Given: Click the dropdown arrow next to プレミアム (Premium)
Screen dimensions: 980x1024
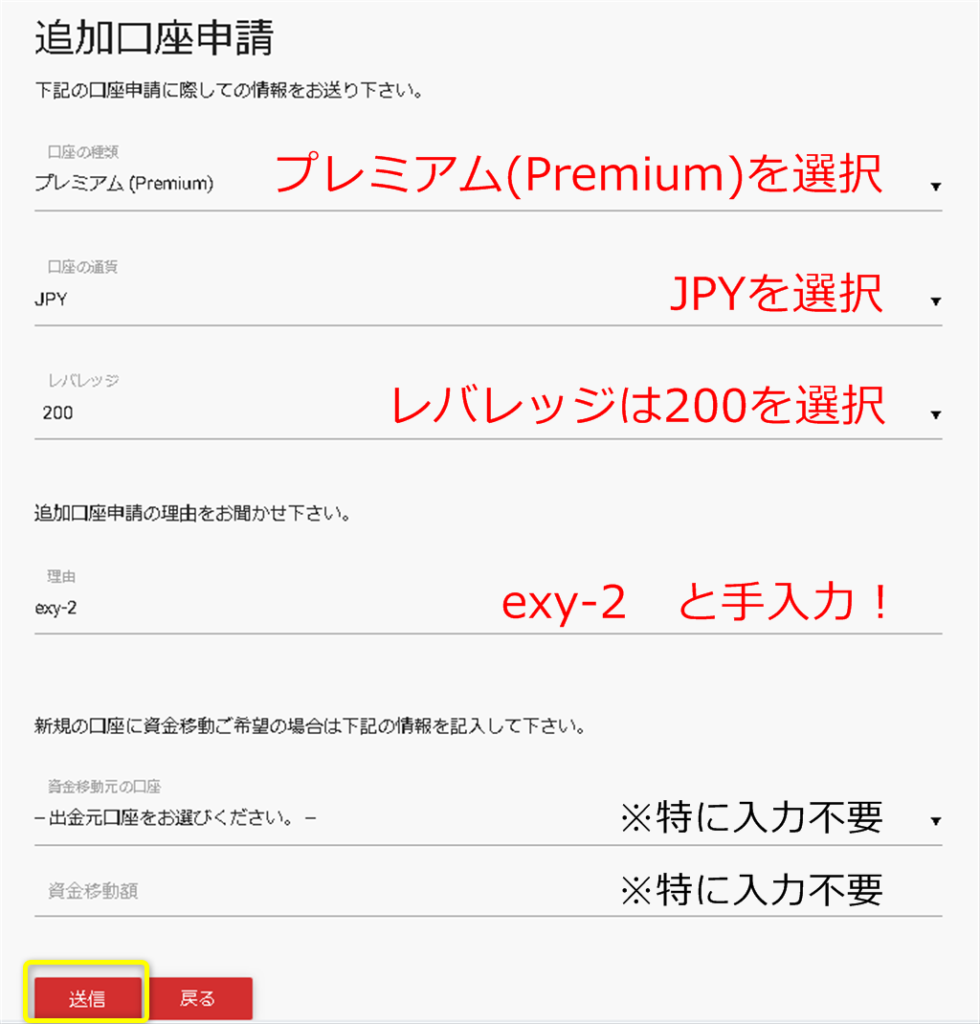Looking at the screenshot, I should coord(936,186).
